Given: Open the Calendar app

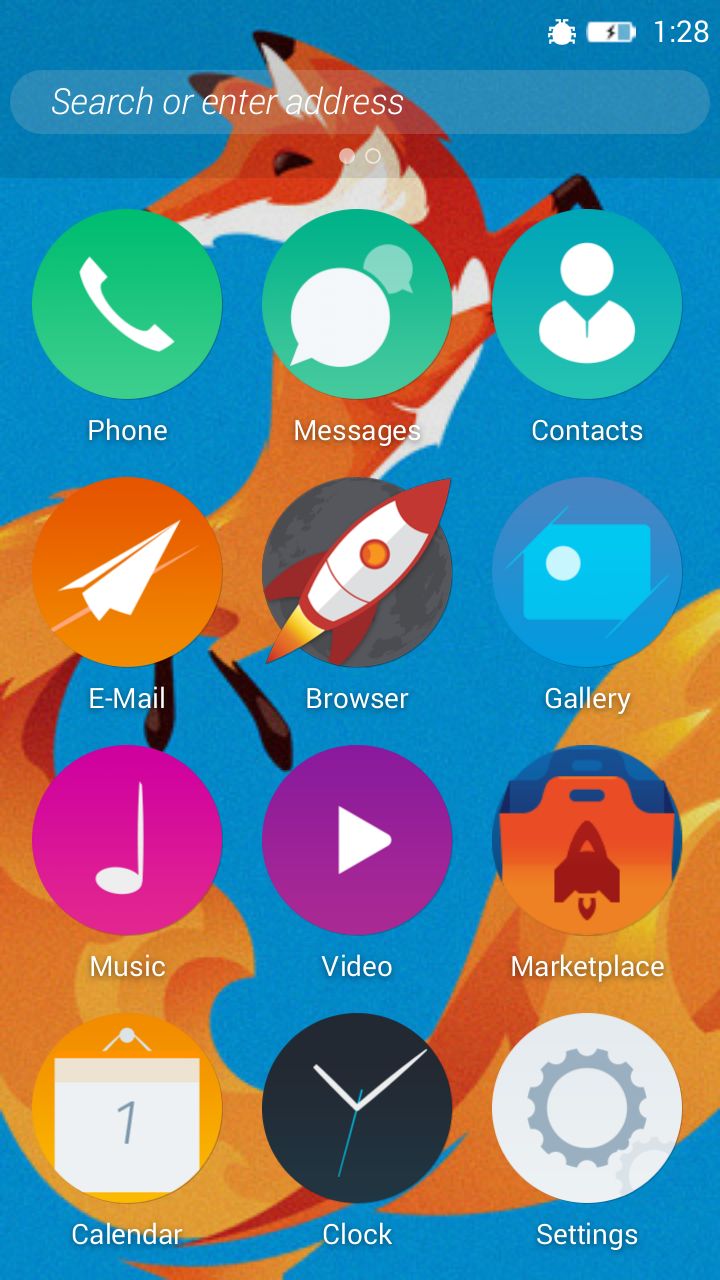Looking at the screenshot, I should point(127,1108).
